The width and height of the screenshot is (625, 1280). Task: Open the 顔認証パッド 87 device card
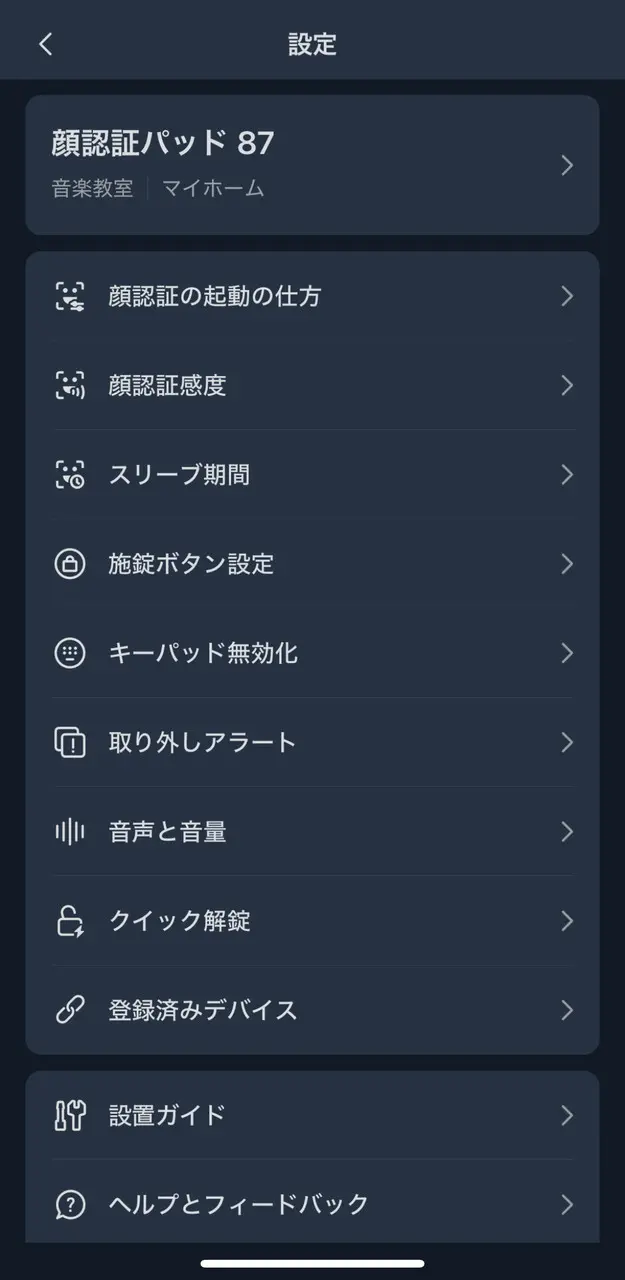(x=312, y=165)
